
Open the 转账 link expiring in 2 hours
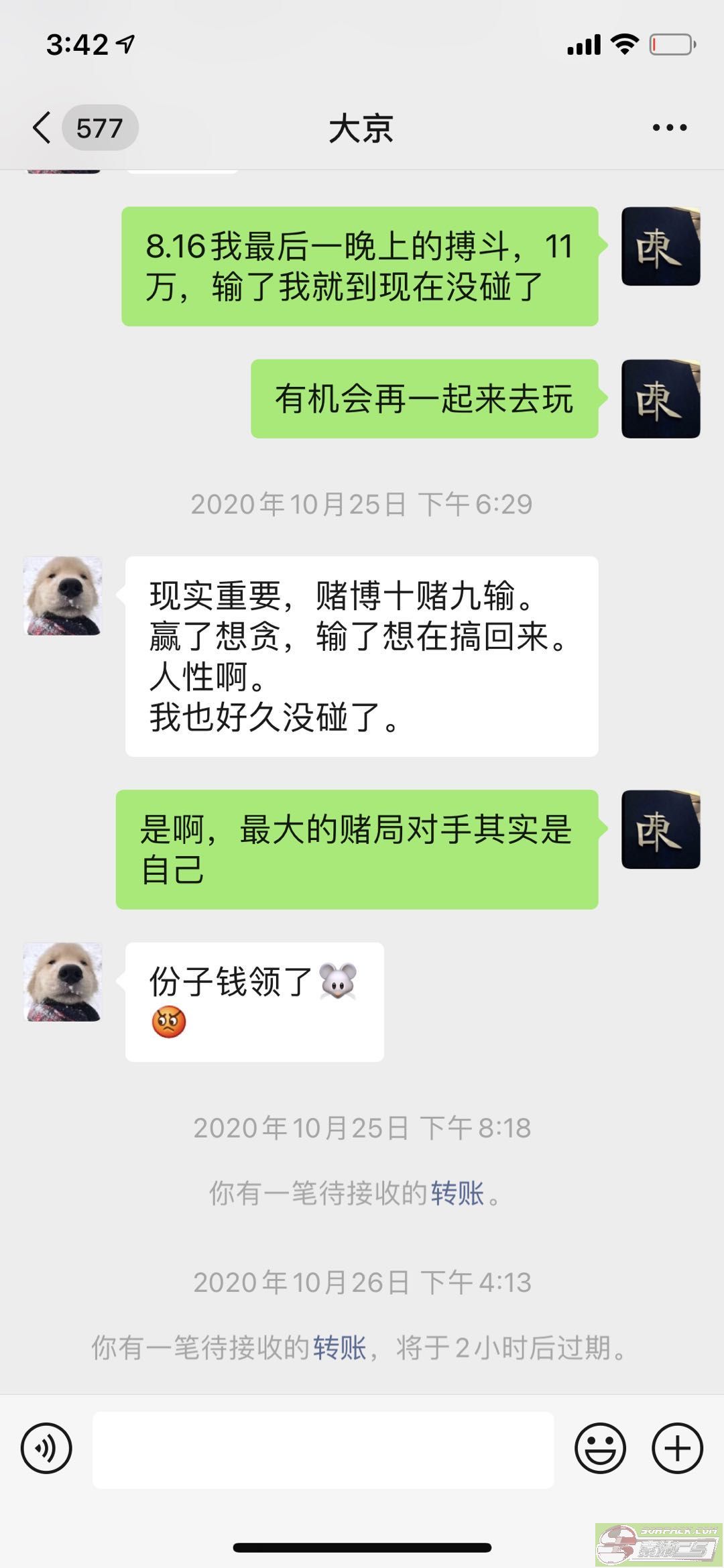coord(340,1347)
